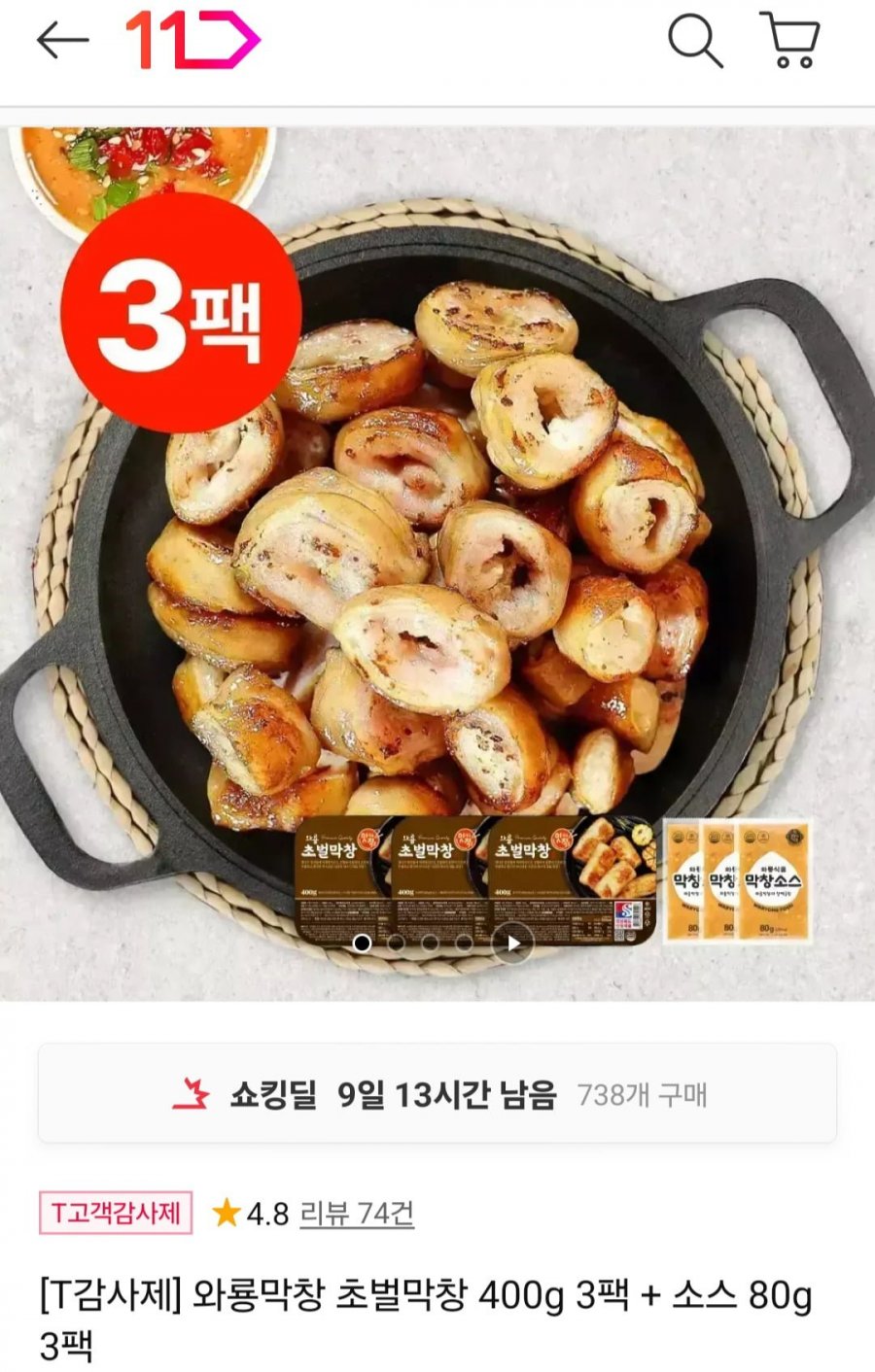Image resolution: width=875 pixels, height=1372 pixels.
Task: Open the 리뷰 74건 reviews link
Action: click(x=357, y=1214)
